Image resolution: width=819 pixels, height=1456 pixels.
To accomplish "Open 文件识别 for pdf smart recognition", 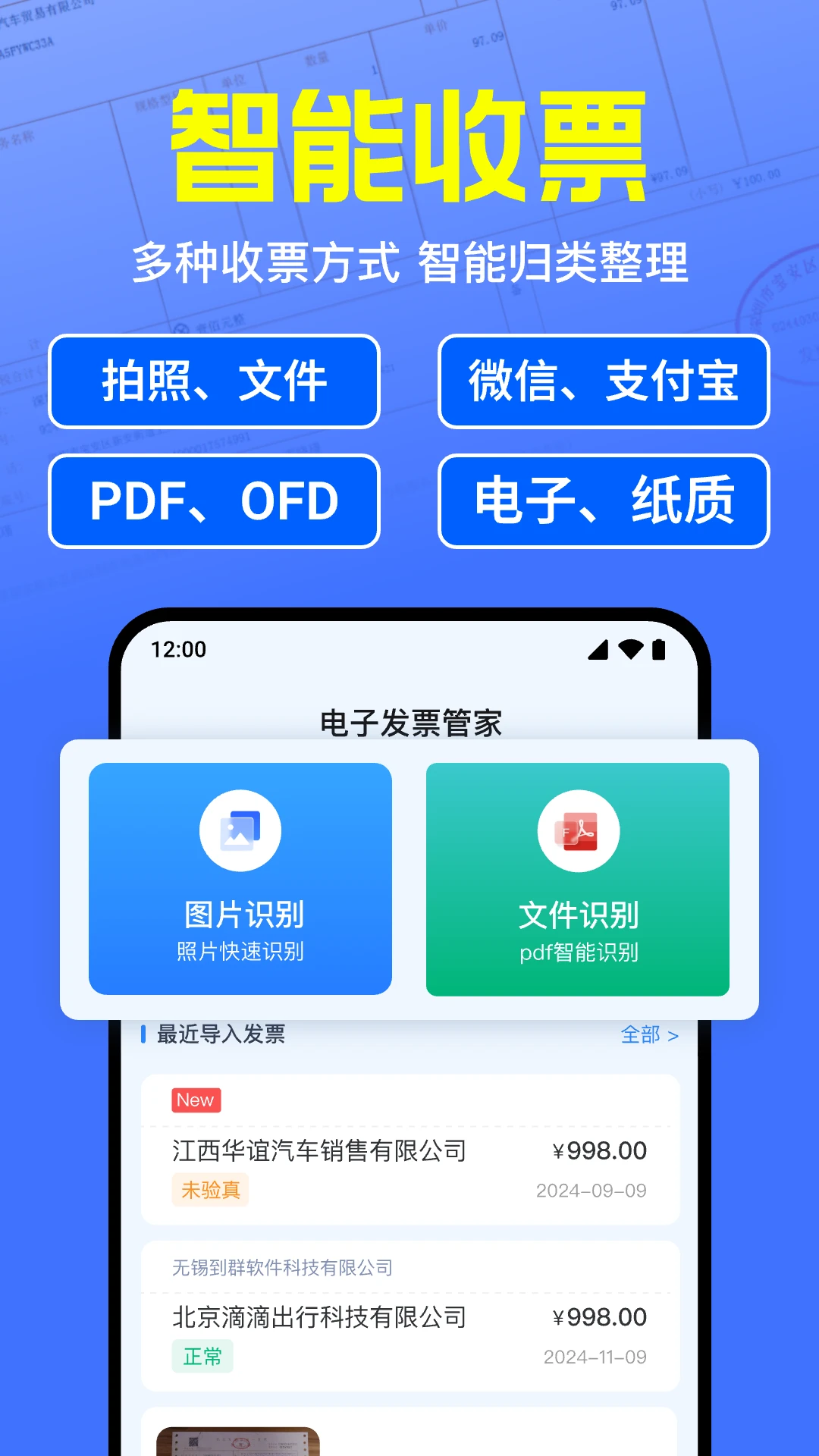I will (578, 880).
